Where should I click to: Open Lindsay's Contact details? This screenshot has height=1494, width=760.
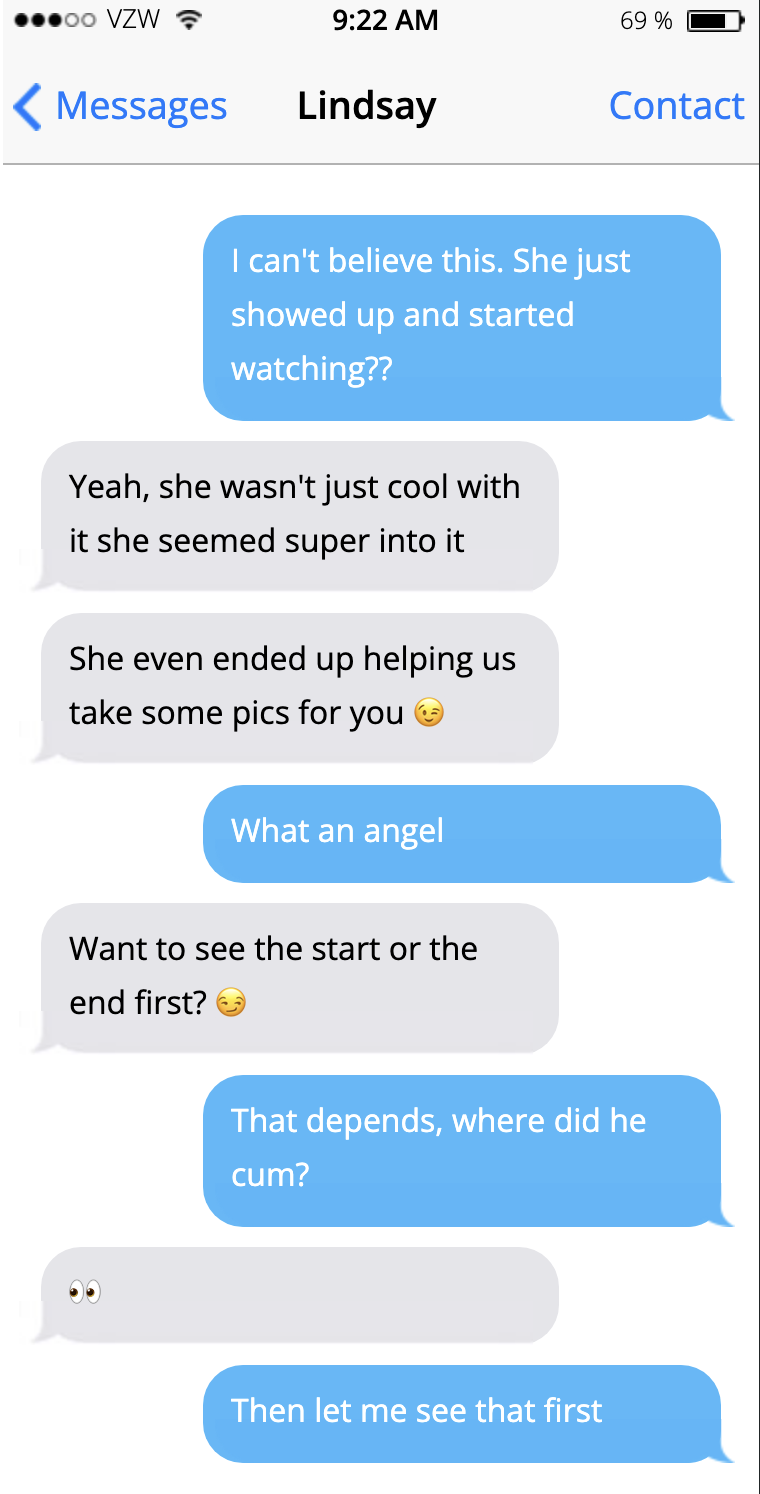pyautogui.click(x=676, y=106)
